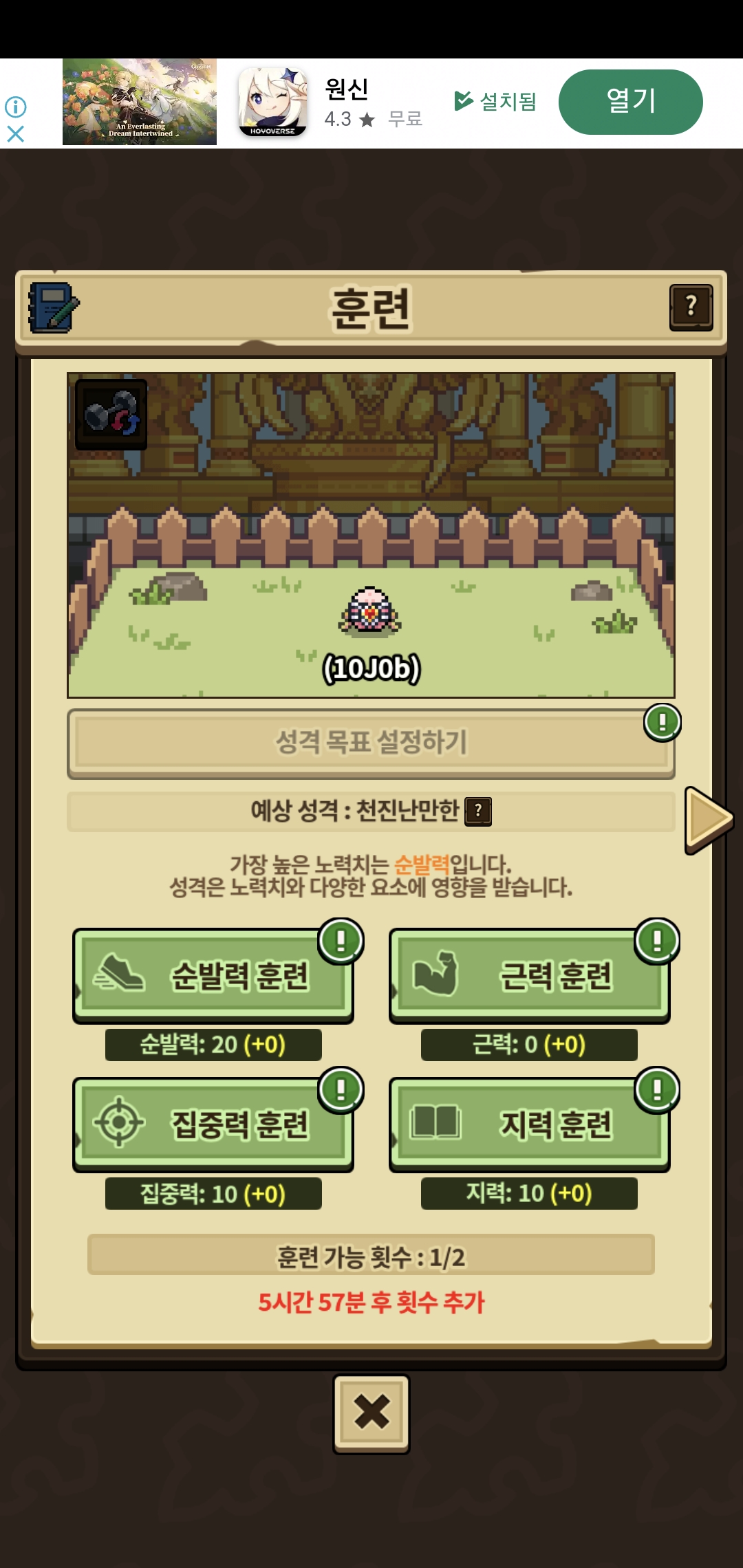Viewport: 743px width, 1568px height.
Task: Start 순발력 훈련
Action: pyautogui.click(x=213, y=975)
